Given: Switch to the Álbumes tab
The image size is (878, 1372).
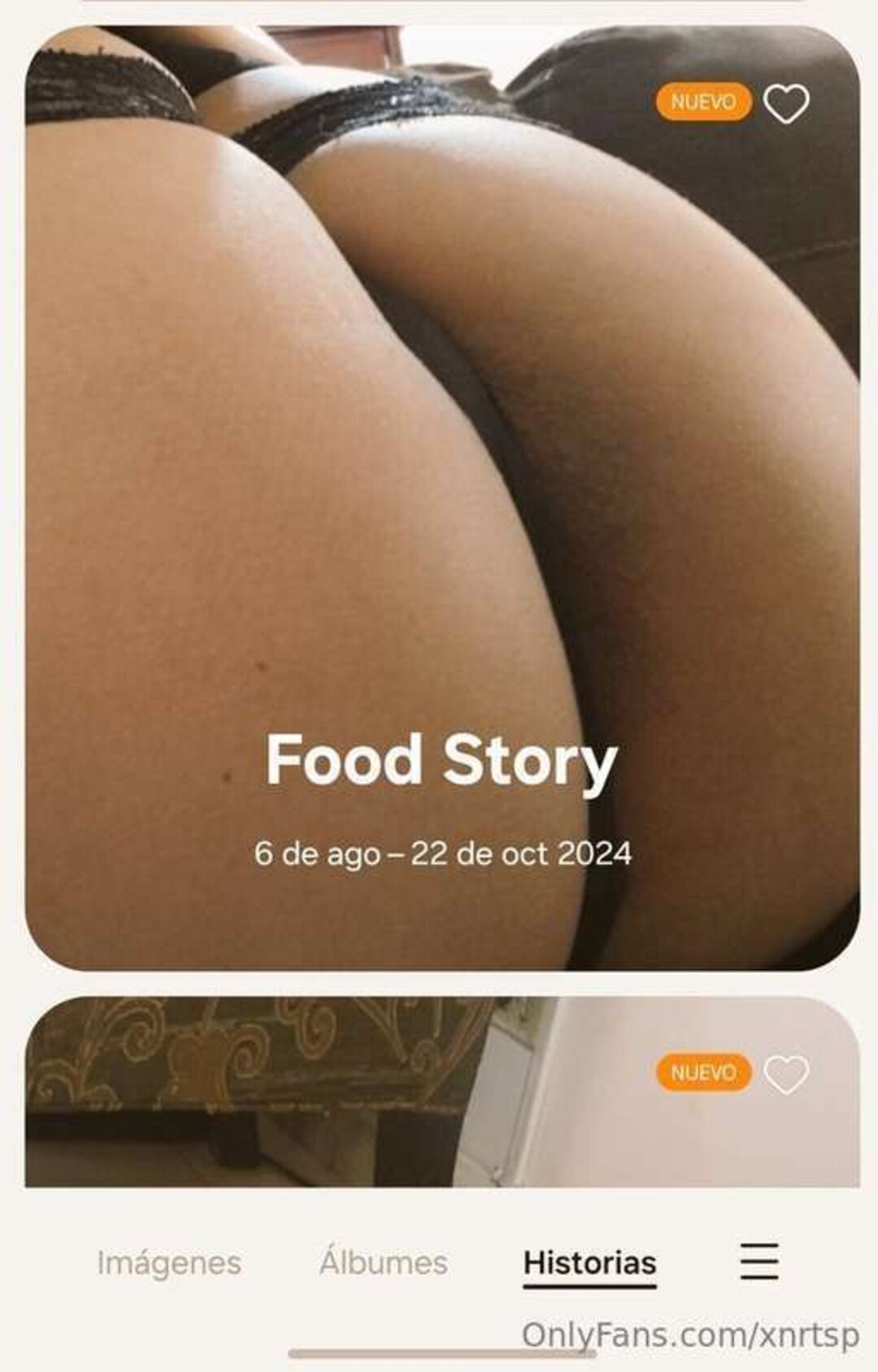Looking at the screenshot, I should click(384, 1263).
